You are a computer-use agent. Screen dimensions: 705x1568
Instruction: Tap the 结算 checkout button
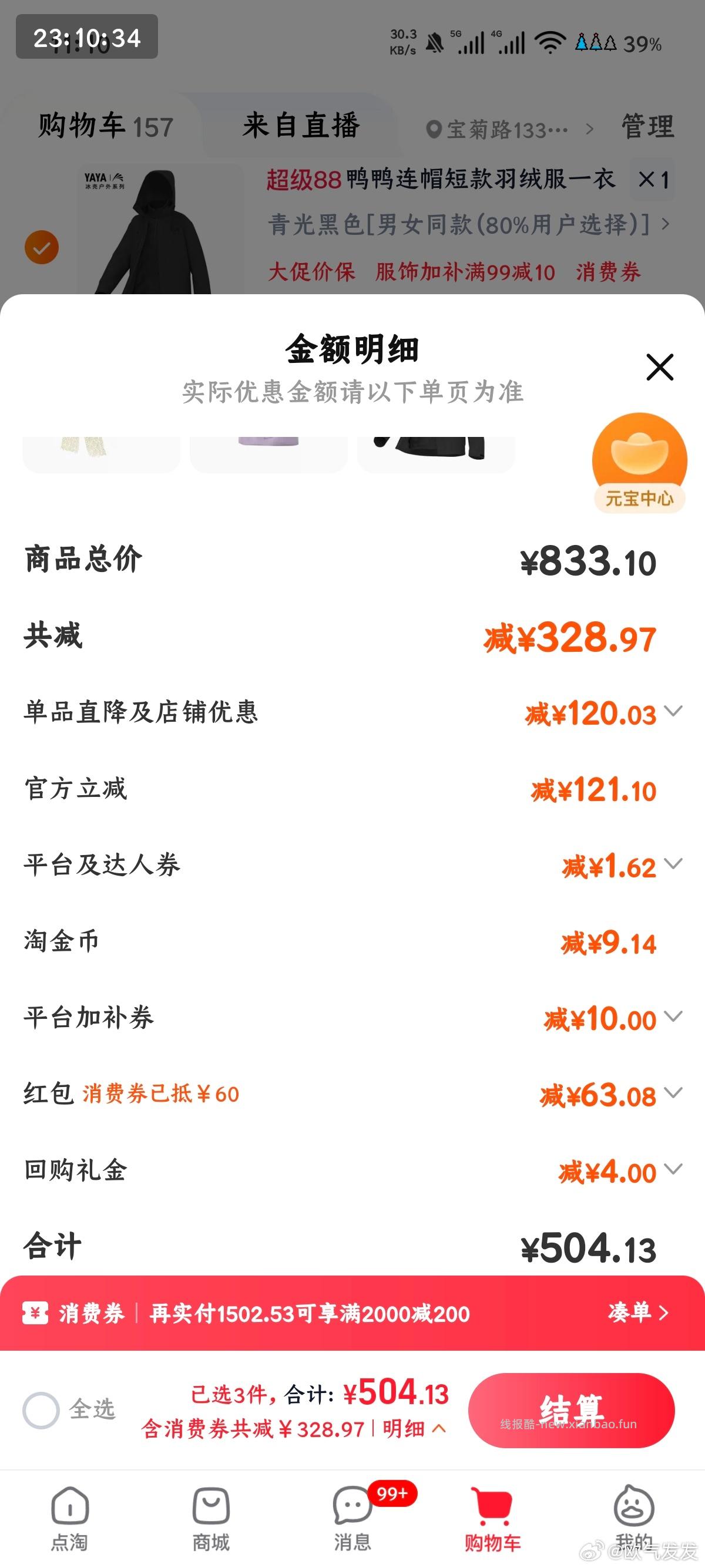[x=573, y=1412]
